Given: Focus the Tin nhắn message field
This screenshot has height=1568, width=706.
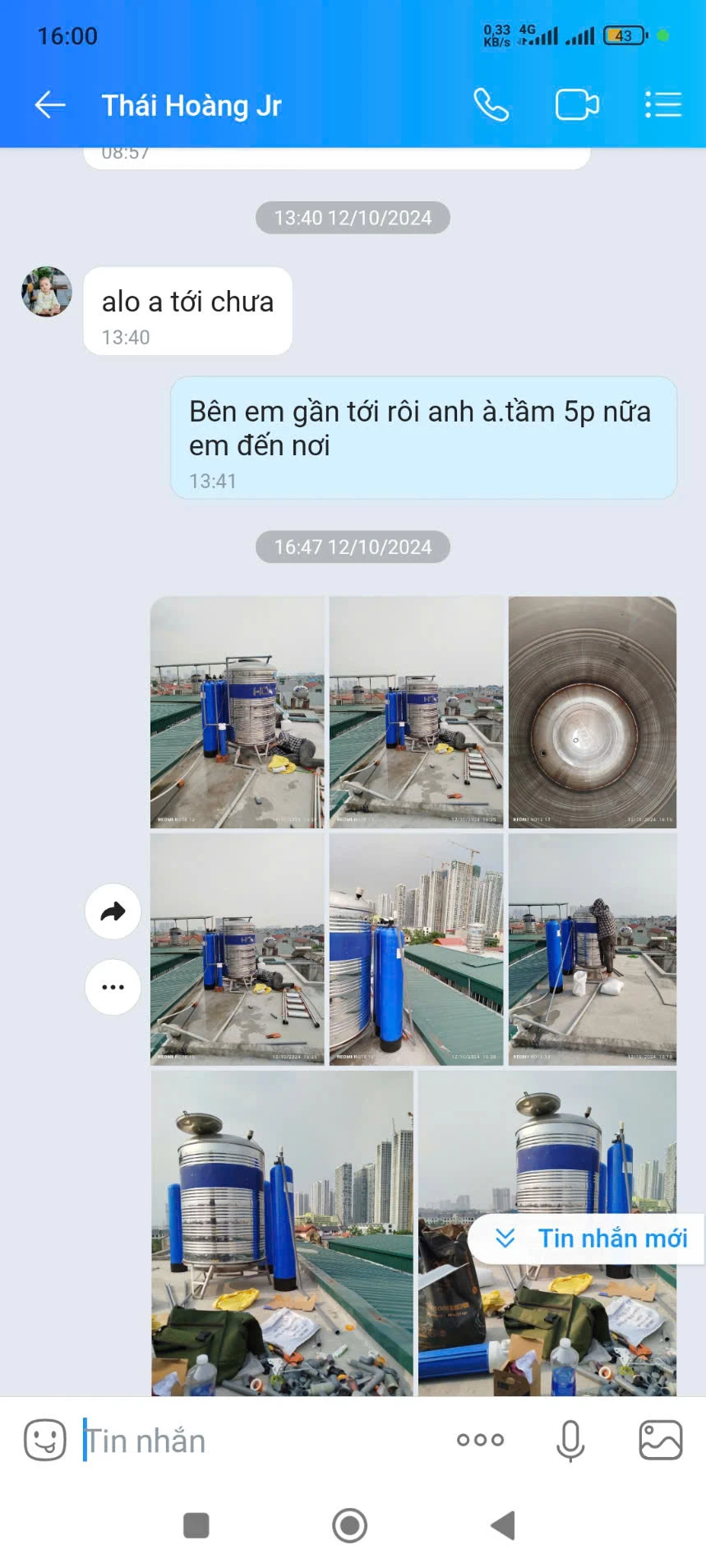Looking at the screenshot, I should pos(263,1441).
